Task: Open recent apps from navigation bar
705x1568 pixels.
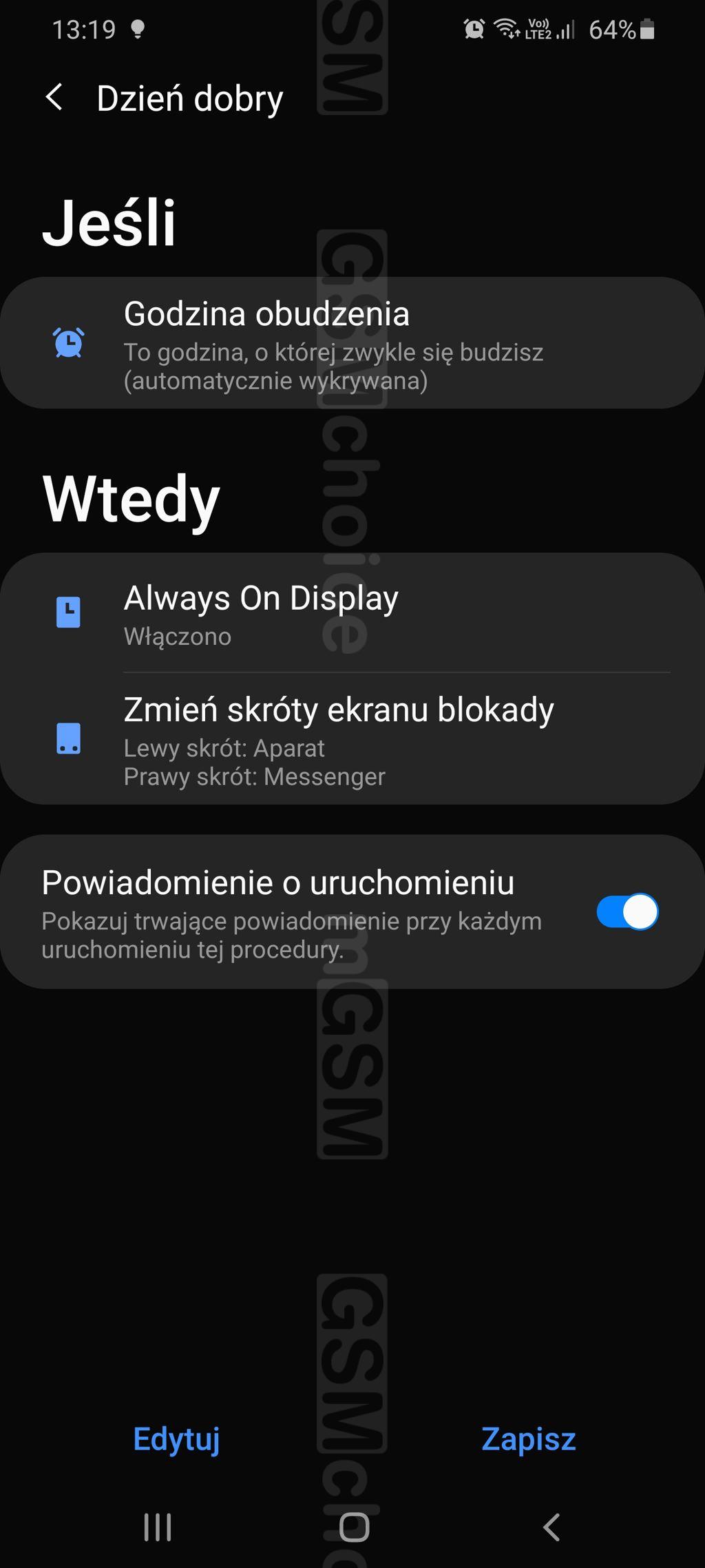Action: pos(158,1527)
